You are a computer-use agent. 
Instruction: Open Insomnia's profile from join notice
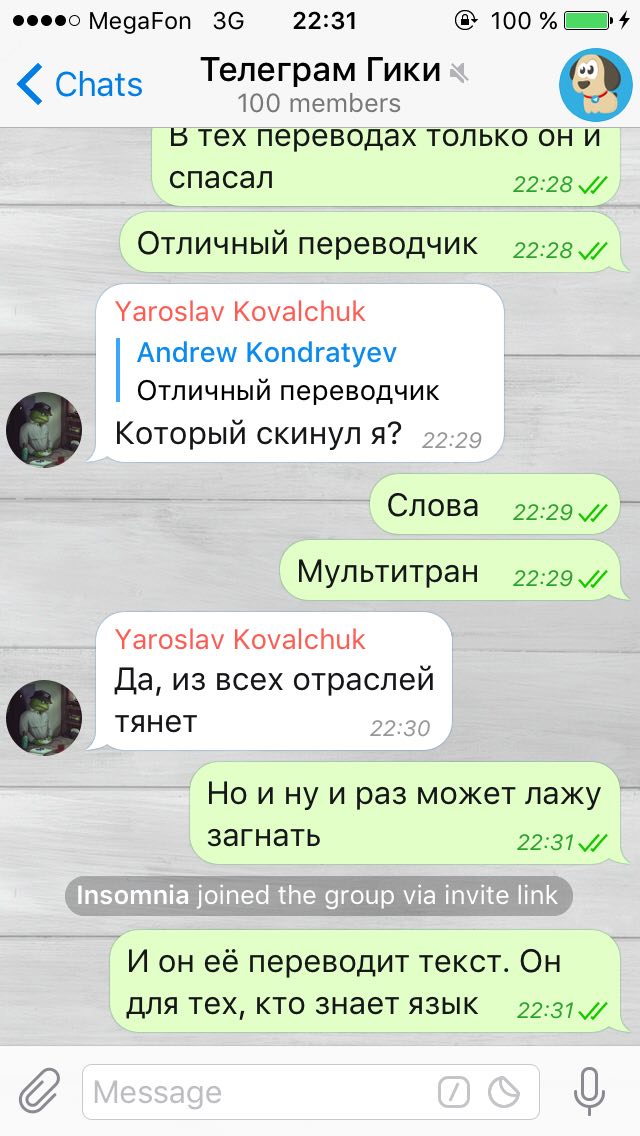click(132, 896)
